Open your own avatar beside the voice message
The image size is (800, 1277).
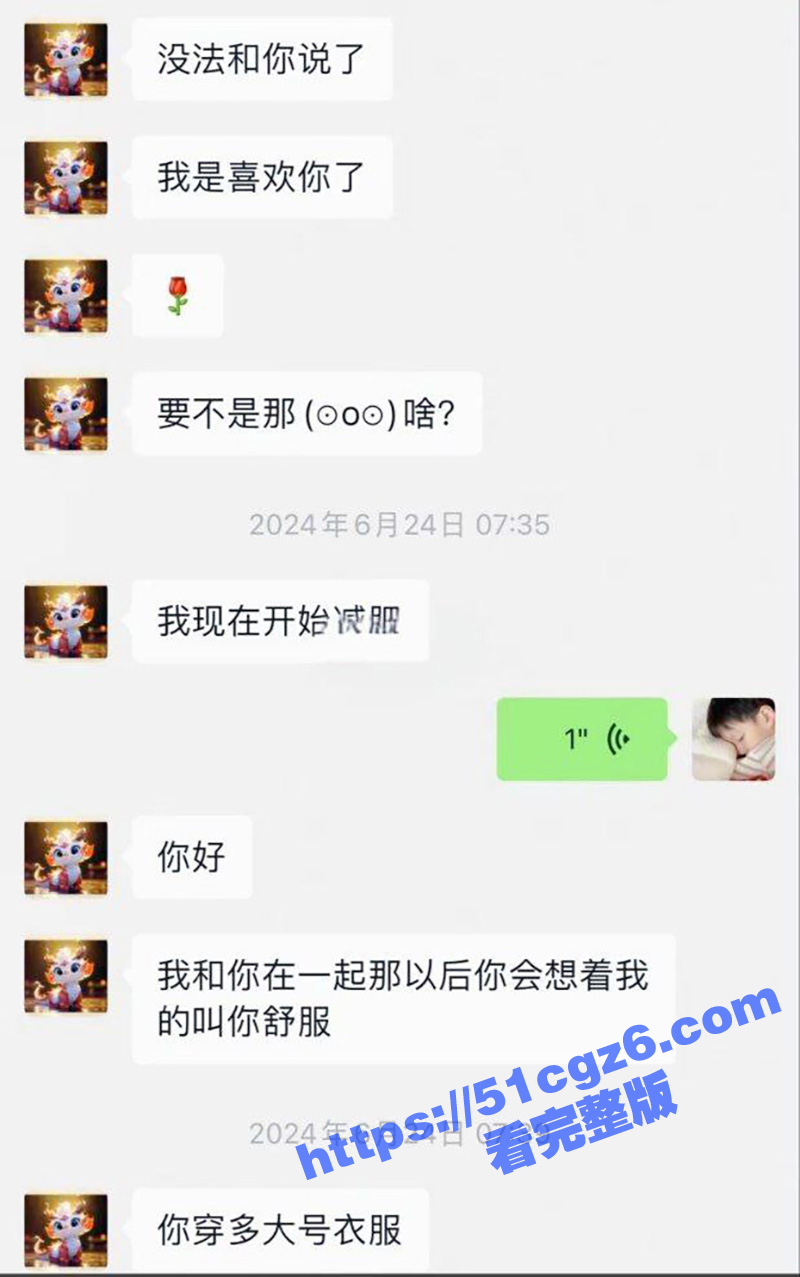click(x=733, y=739)
